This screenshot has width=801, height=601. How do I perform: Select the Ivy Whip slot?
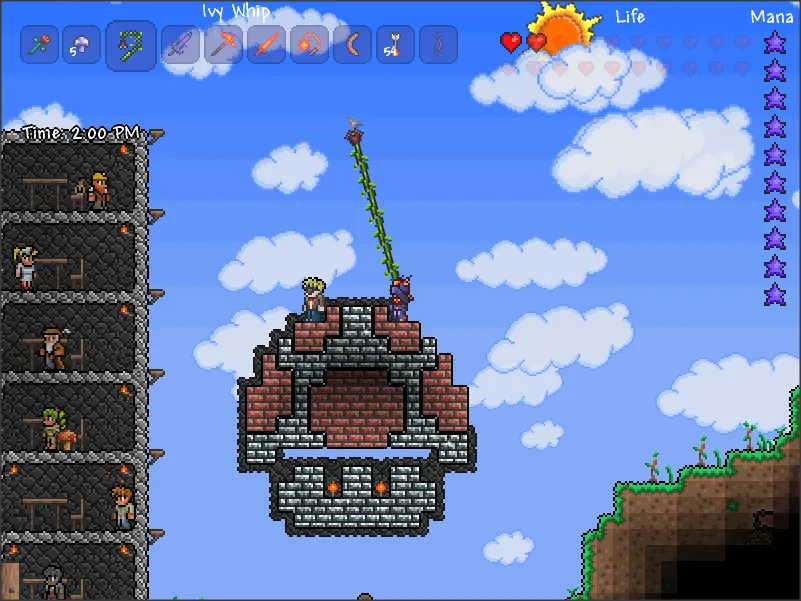(x=131, y=45)
